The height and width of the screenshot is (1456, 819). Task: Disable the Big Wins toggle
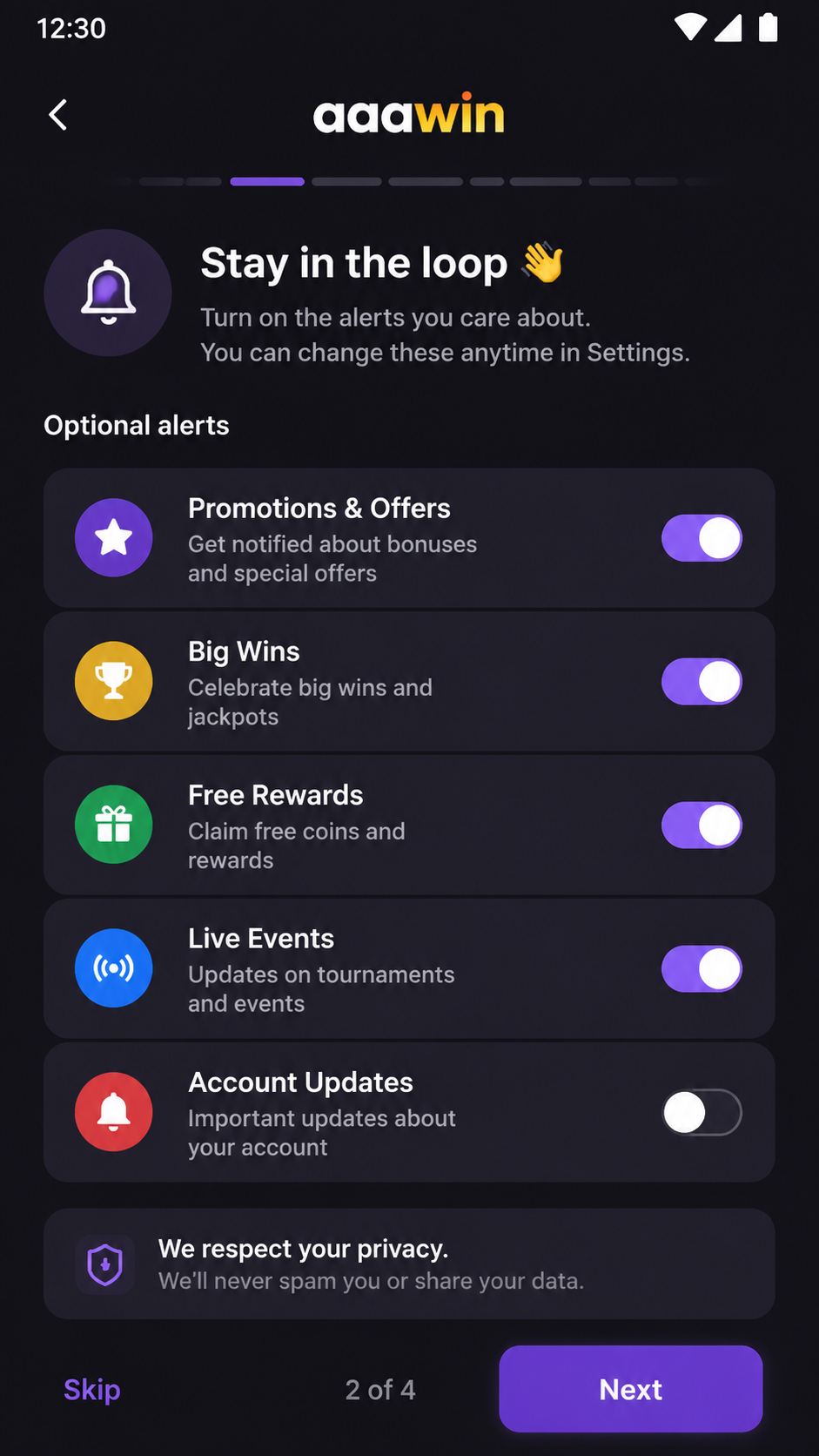[x=702, y=682]
